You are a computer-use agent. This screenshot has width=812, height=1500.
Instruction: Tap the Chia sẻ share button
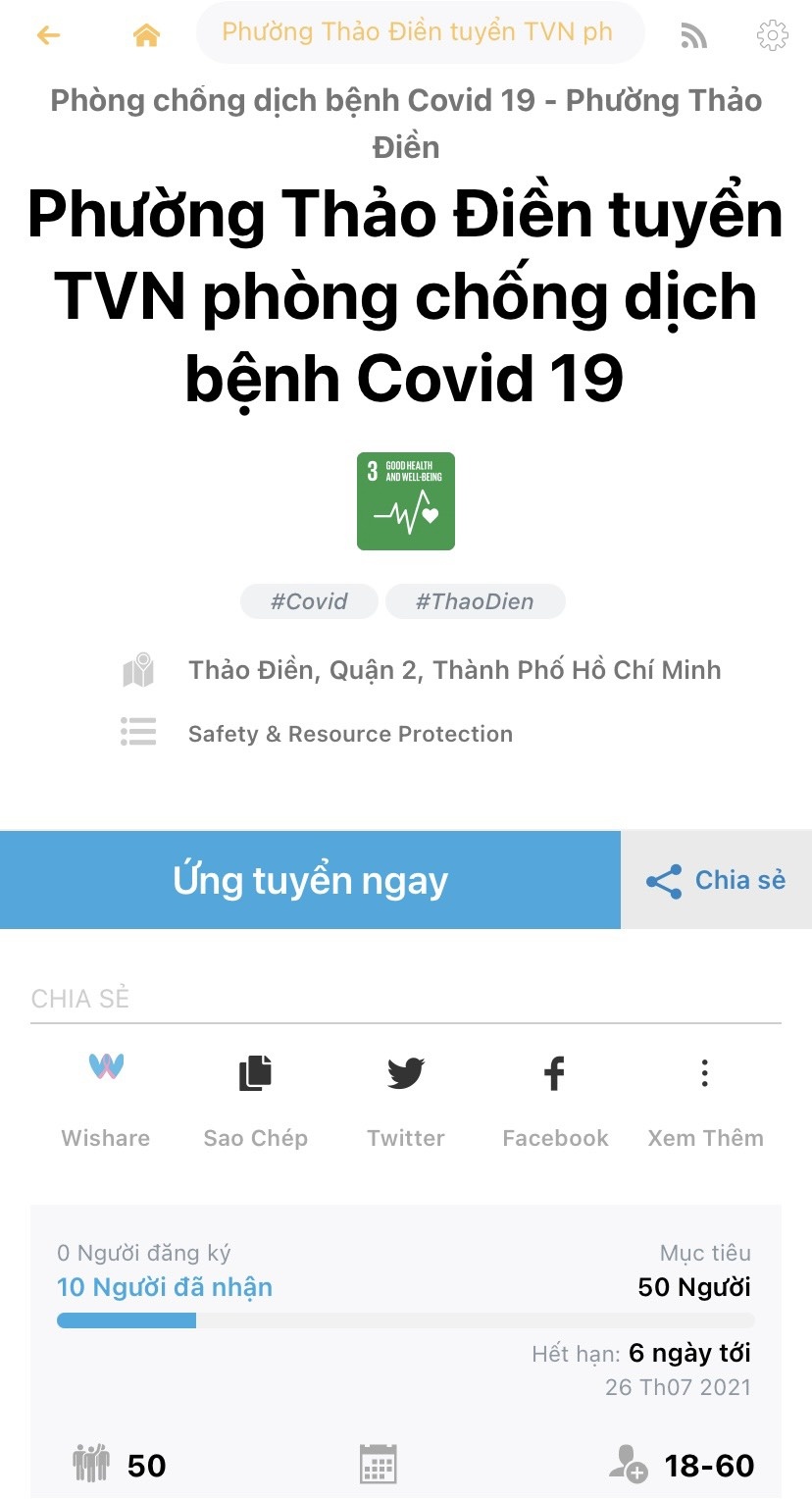click(x=717, y=880)
